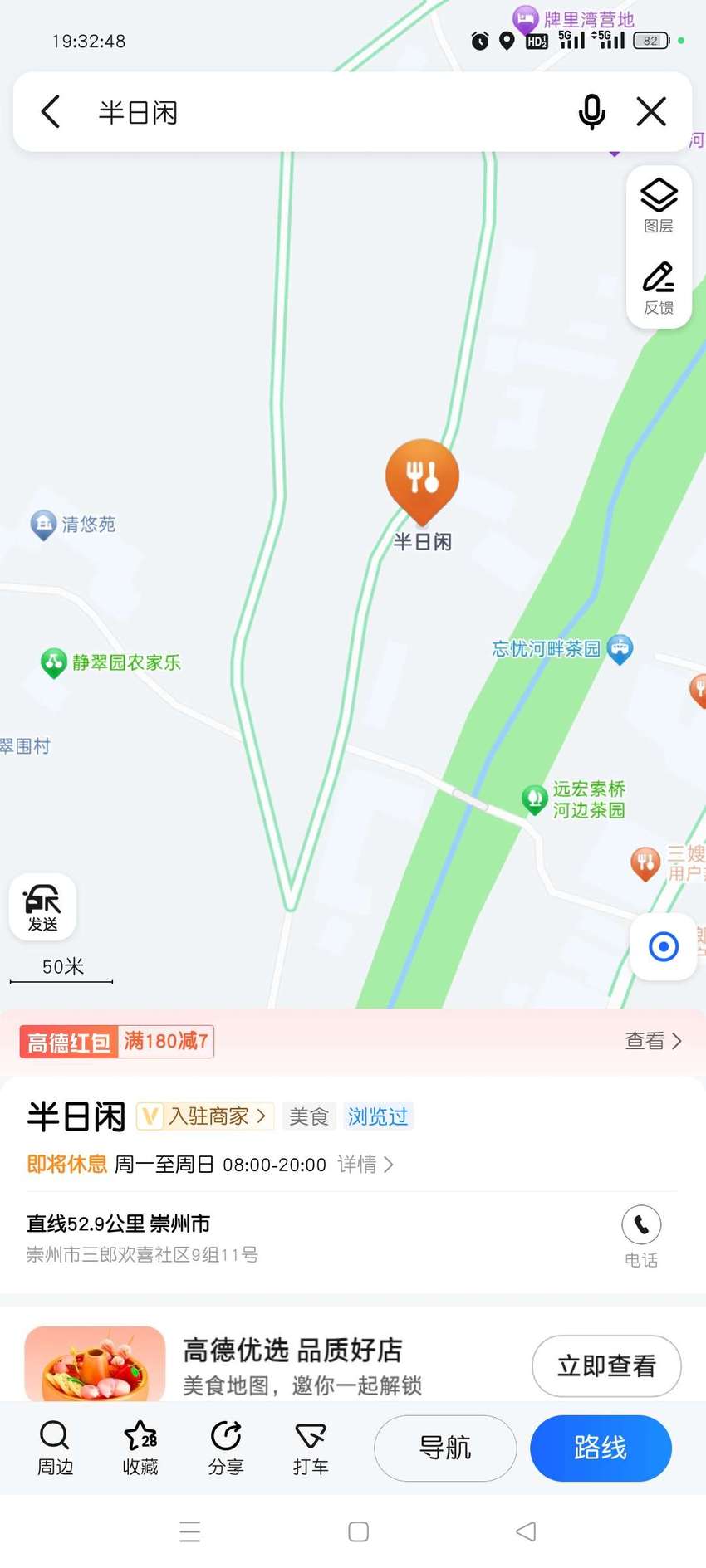The image size is (706, 1568).
Task: Go back using the search bar arrow
Action: (51, 111)
